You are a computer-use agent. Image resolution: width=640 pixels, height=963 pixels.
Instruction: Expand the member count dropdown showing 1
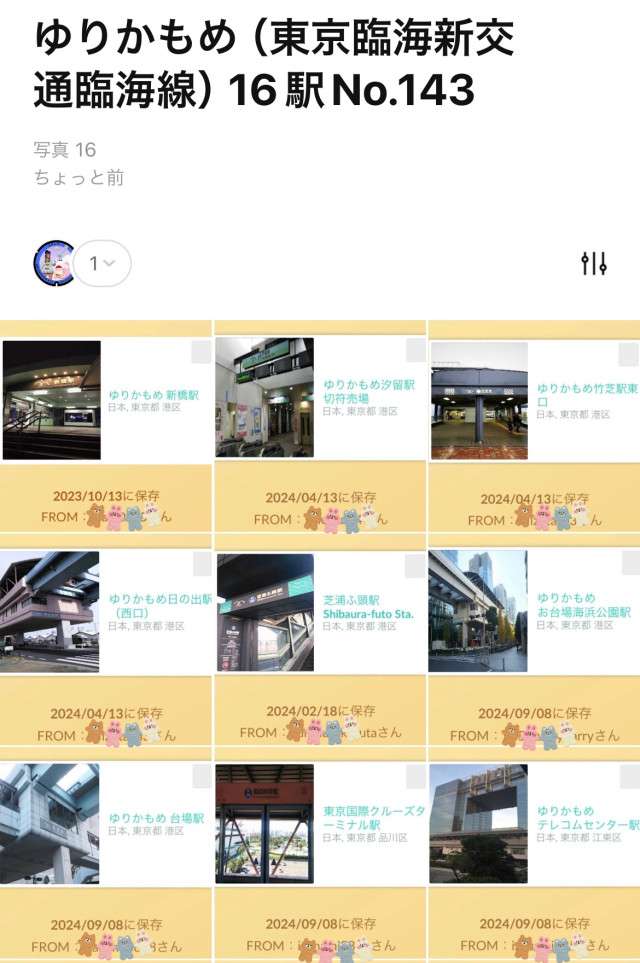tap(102, 263)
